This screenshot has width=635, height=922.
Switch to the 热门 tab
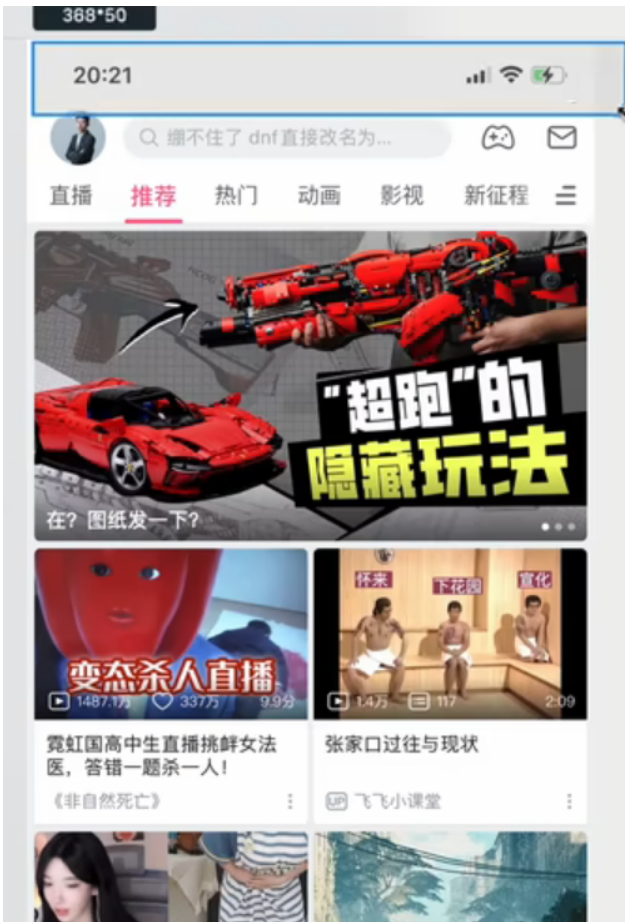(x=236, y=196)
